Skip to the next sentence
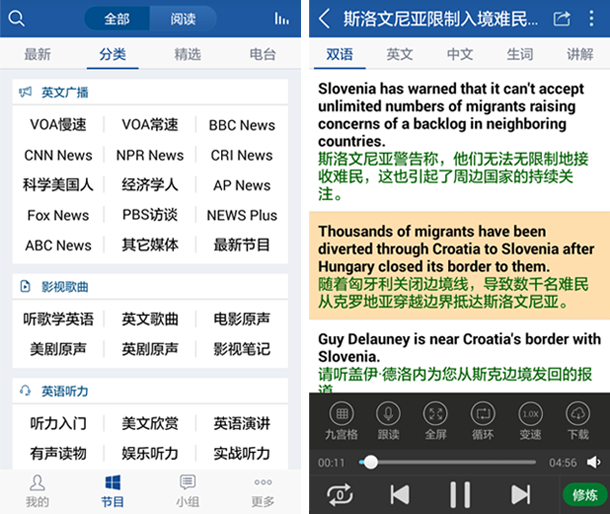The width and height of the screenshot is (610, 514). (x=520, y=494)
